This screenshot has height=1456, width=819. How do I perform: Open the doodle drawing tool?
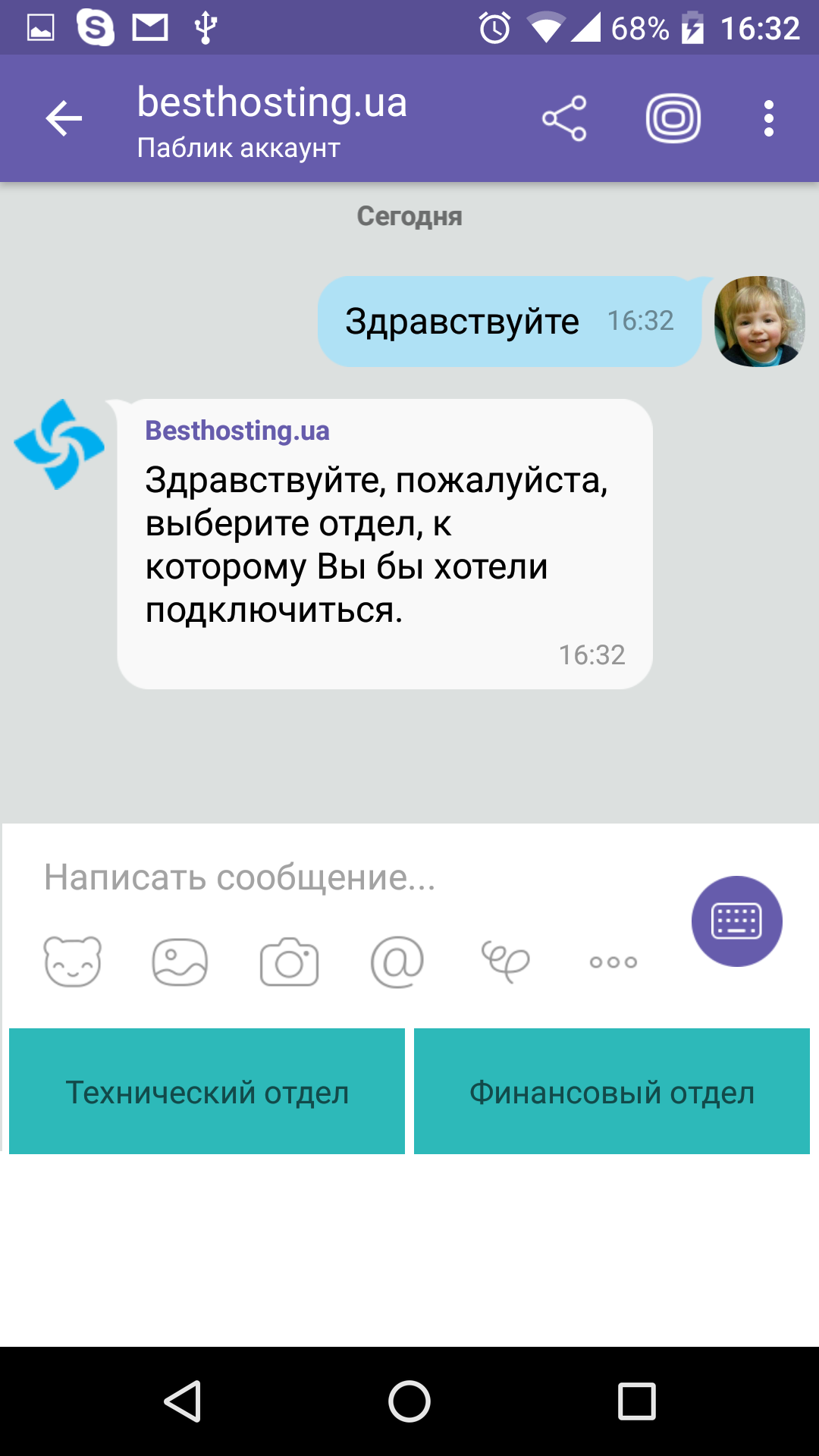point(505,962)
